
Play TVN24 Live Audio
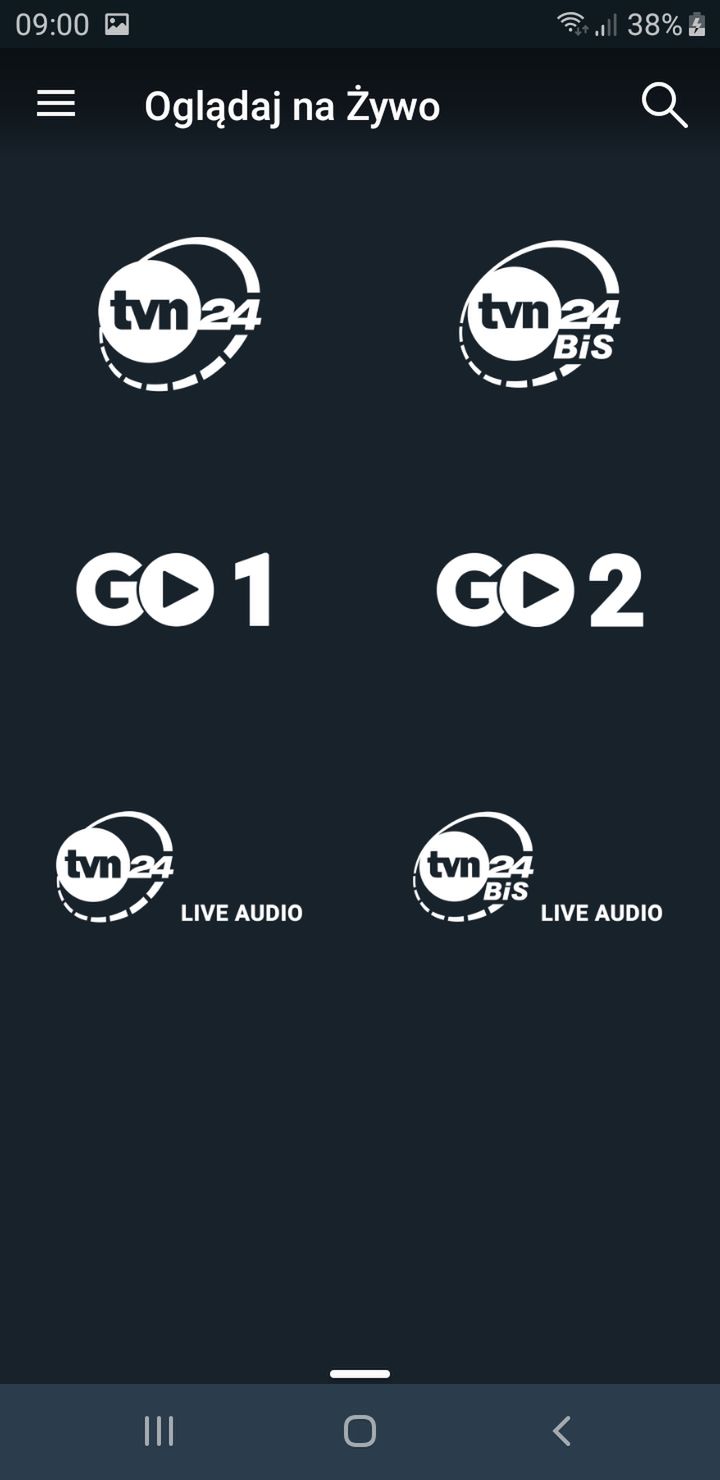[180, 867]
